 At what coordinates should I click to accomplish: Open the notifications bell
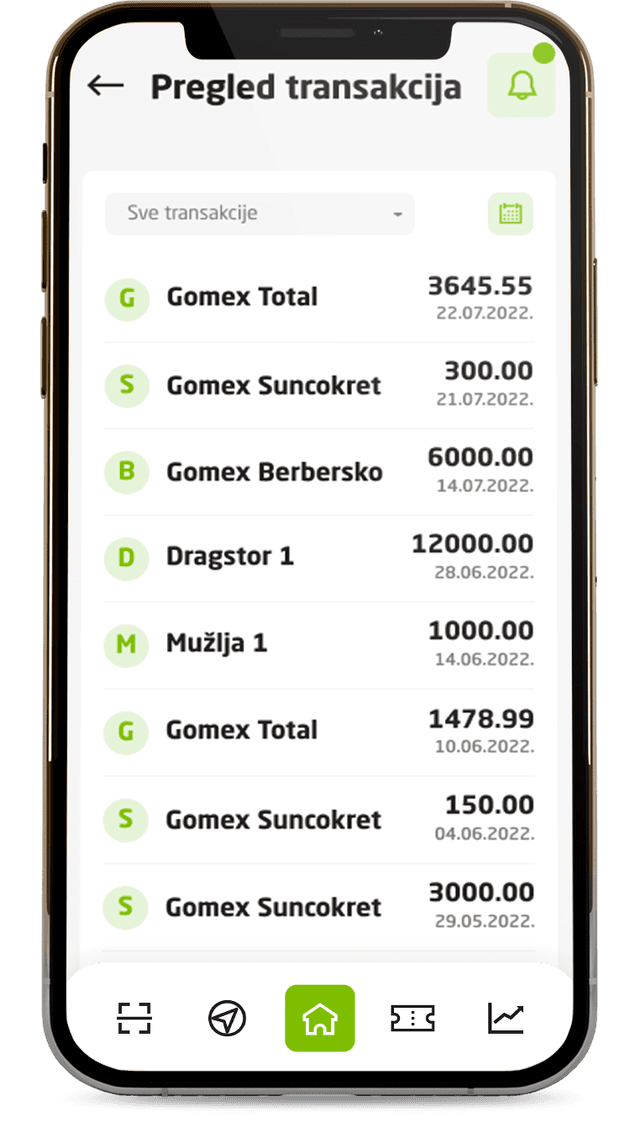(x=521, y=86)
